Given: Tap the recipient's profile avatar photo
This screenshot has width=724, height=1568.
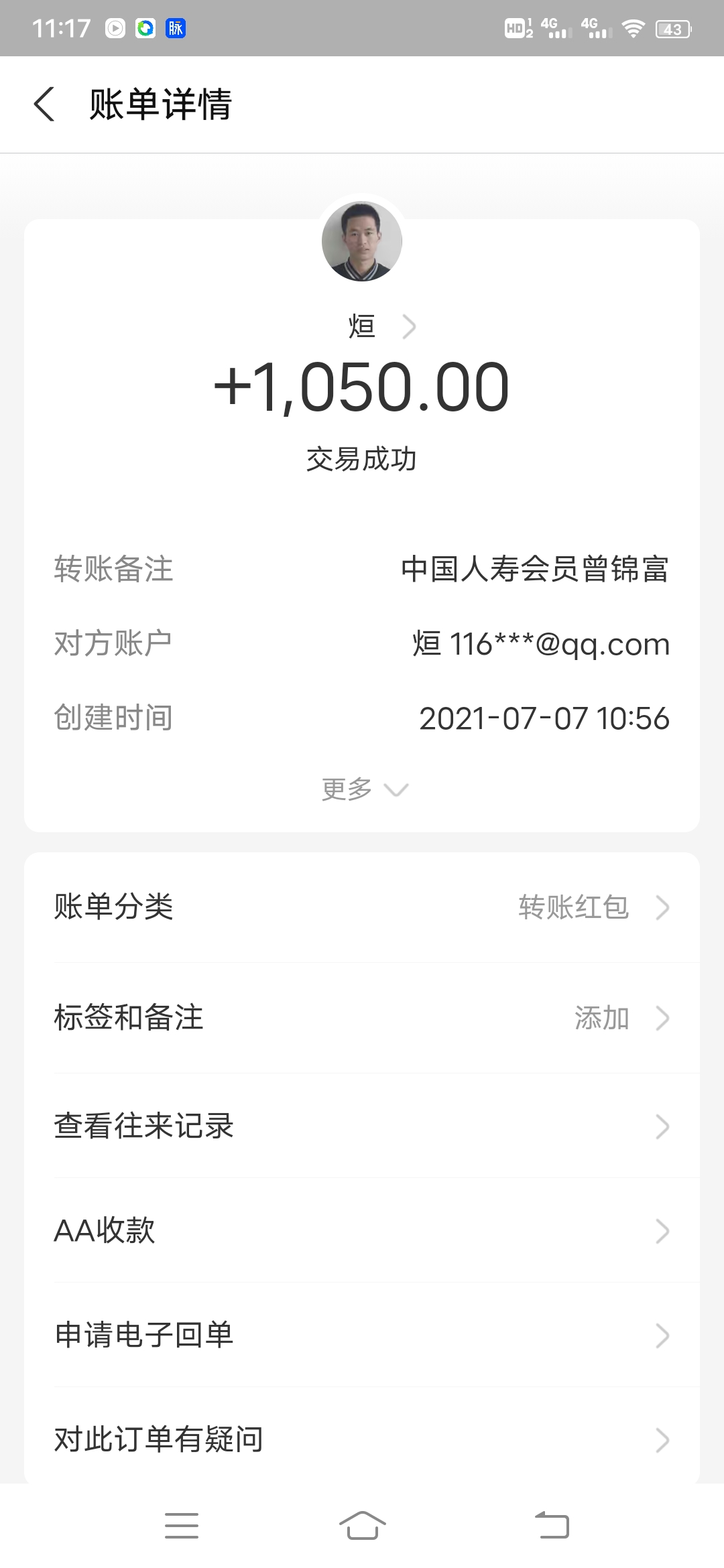Looking at the screenshot, I should pyautogui.click(x=362, y=241).
